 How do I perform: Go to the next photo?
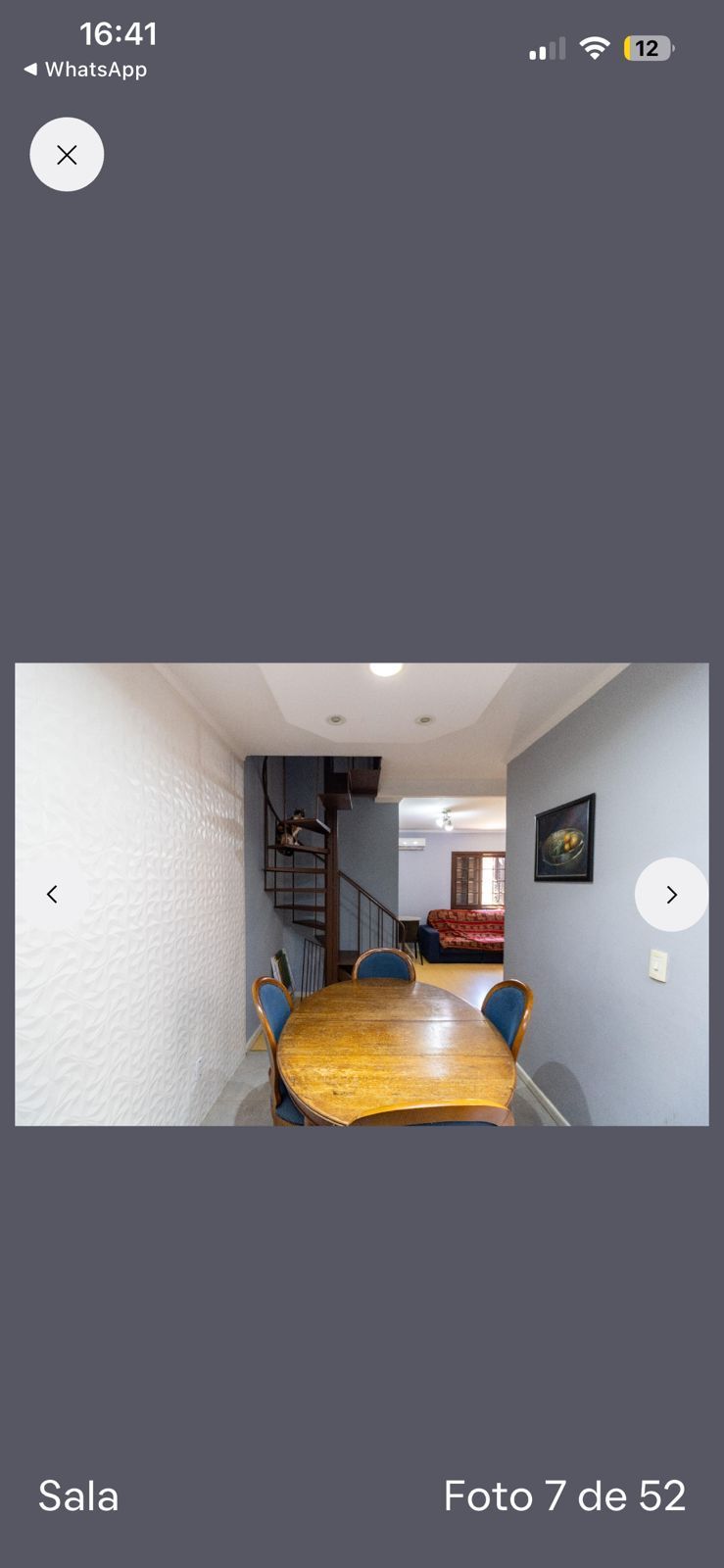coord(671,894)
